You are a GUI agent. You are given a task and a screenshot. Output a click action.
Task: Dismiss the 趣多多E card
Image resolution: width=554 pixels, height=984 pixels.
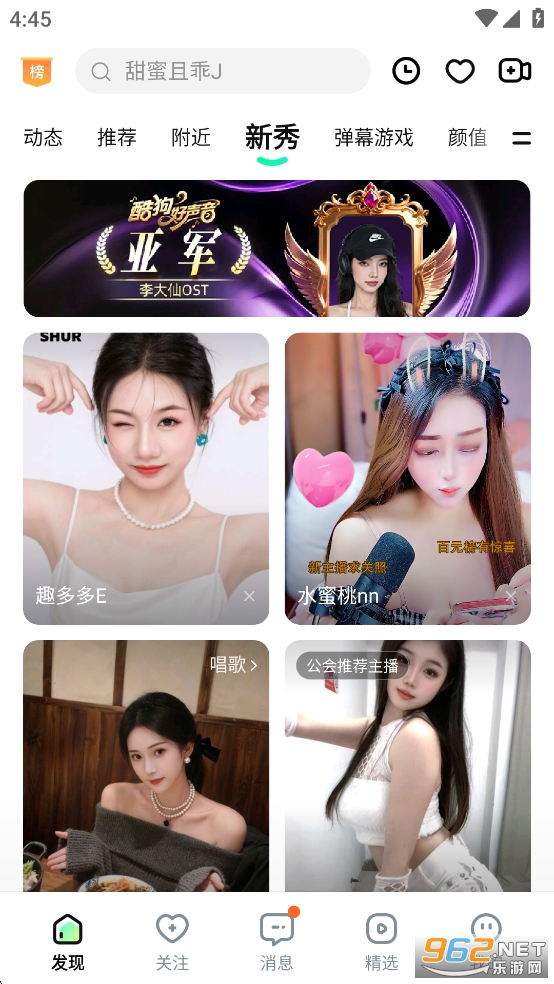pyautogui.click(x=249, y=596)
